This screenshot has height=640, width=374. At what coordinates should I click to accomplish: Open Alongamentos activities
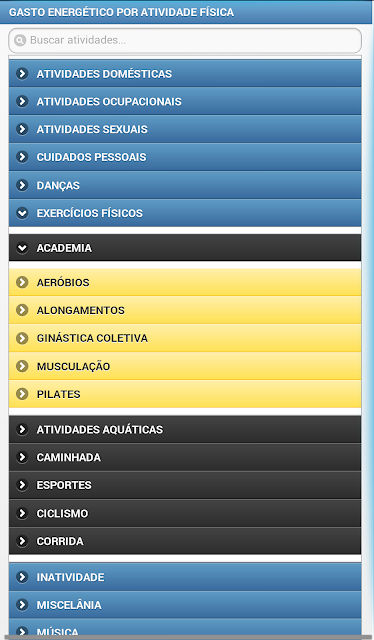(185, 310)
